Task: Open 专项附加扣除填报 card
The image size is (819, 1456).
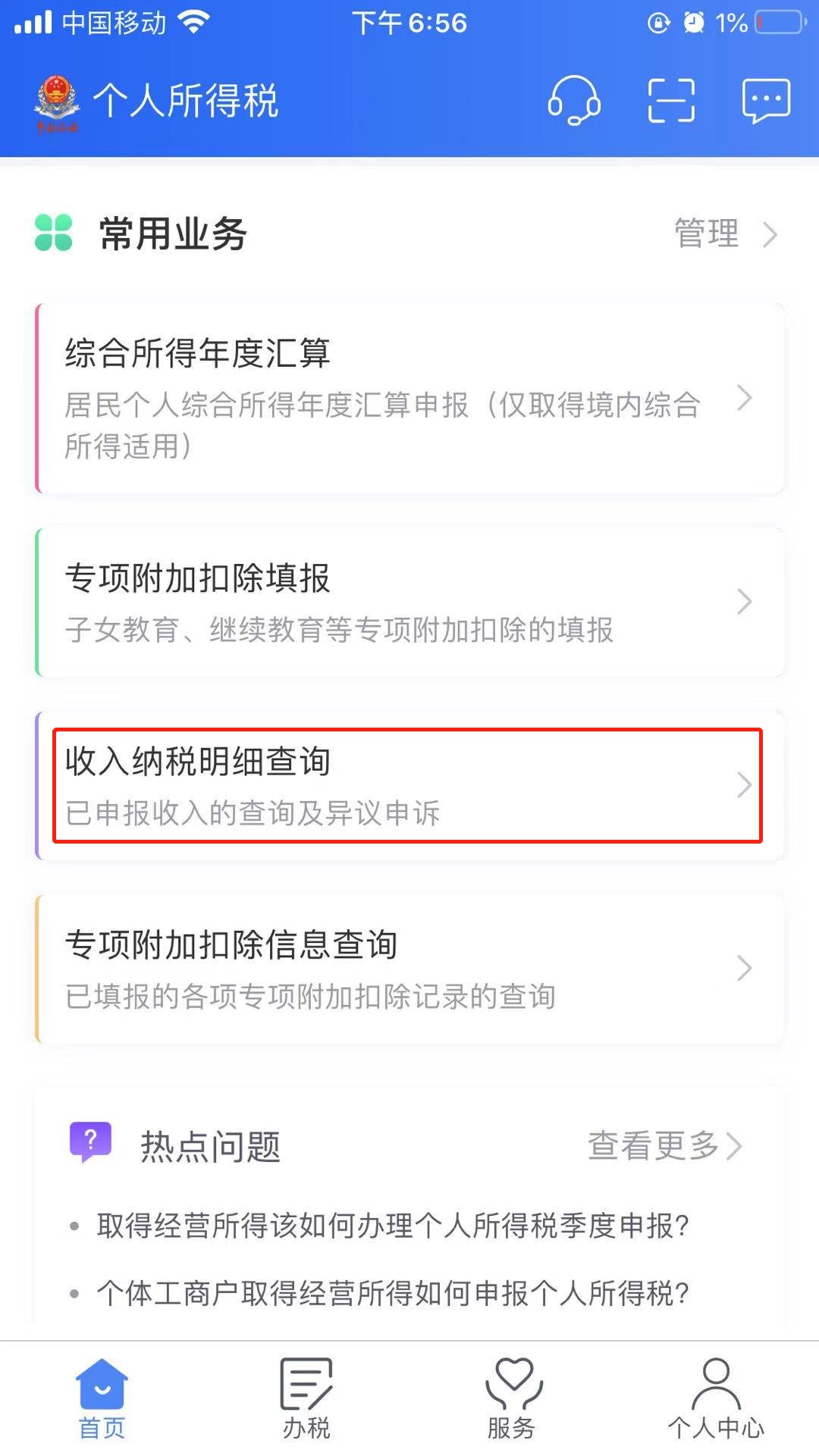Action: point(409,602)
